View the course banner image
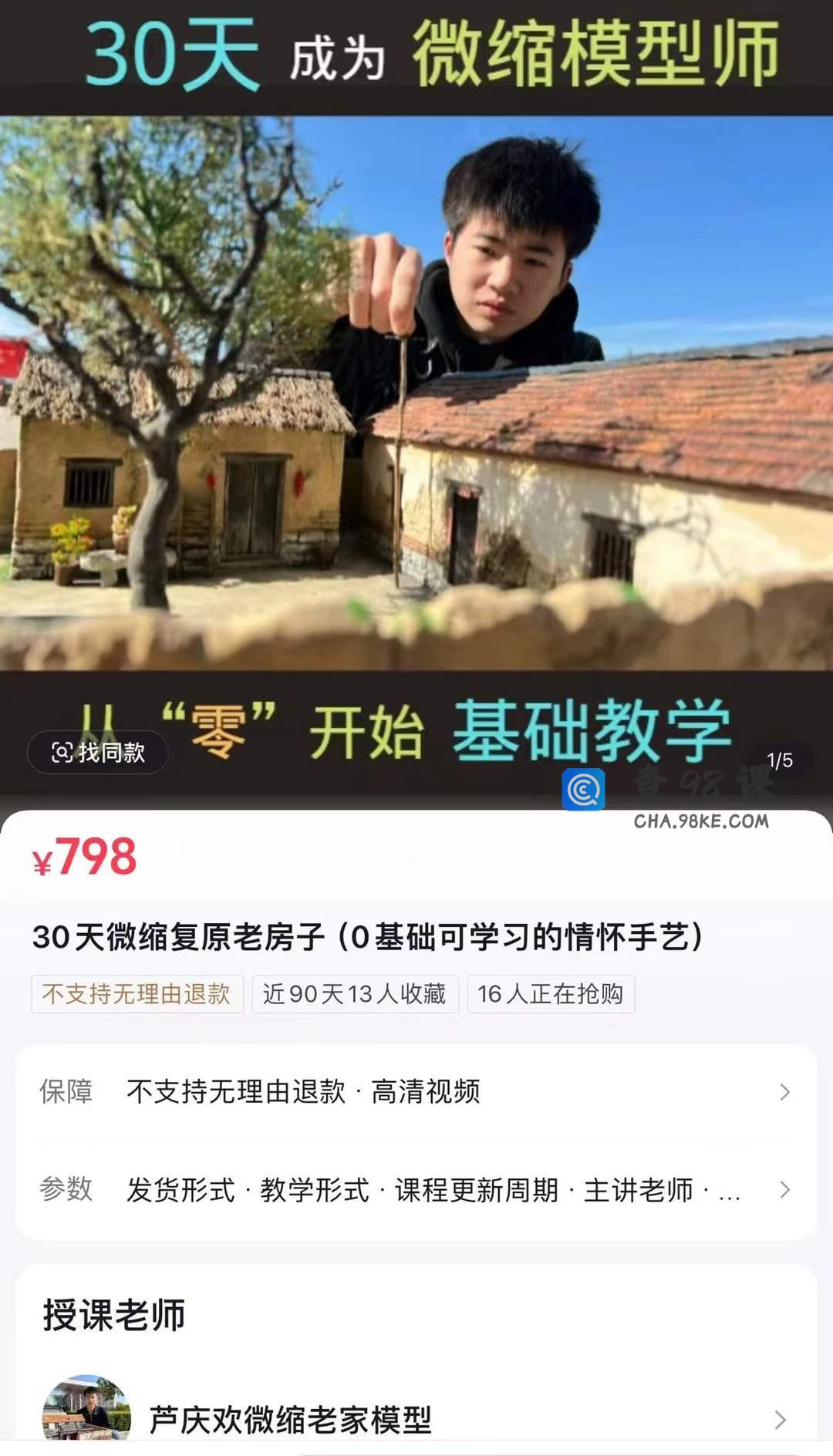Viewport: 833px width, 1456px height. pos(416,393)
